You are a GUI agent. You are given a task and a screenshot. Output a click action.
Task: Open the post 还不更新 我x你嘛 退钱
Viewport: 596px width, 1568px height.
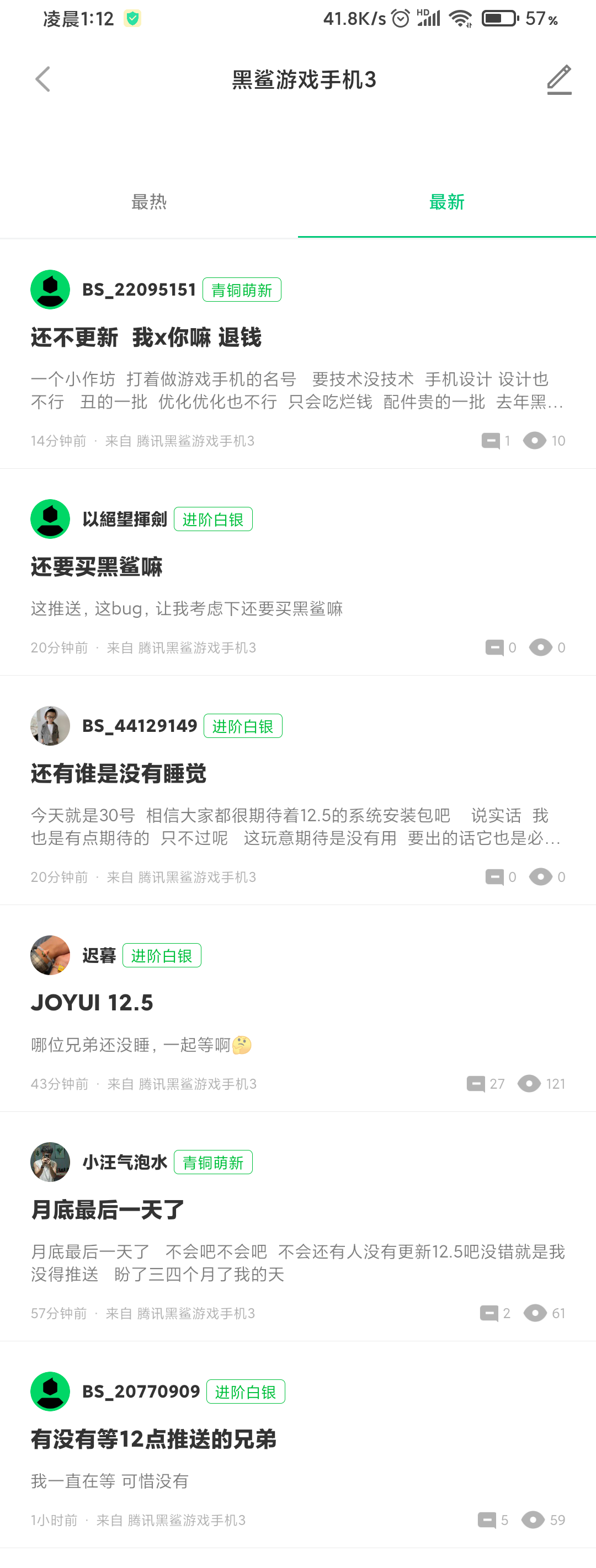pos(146,338)
